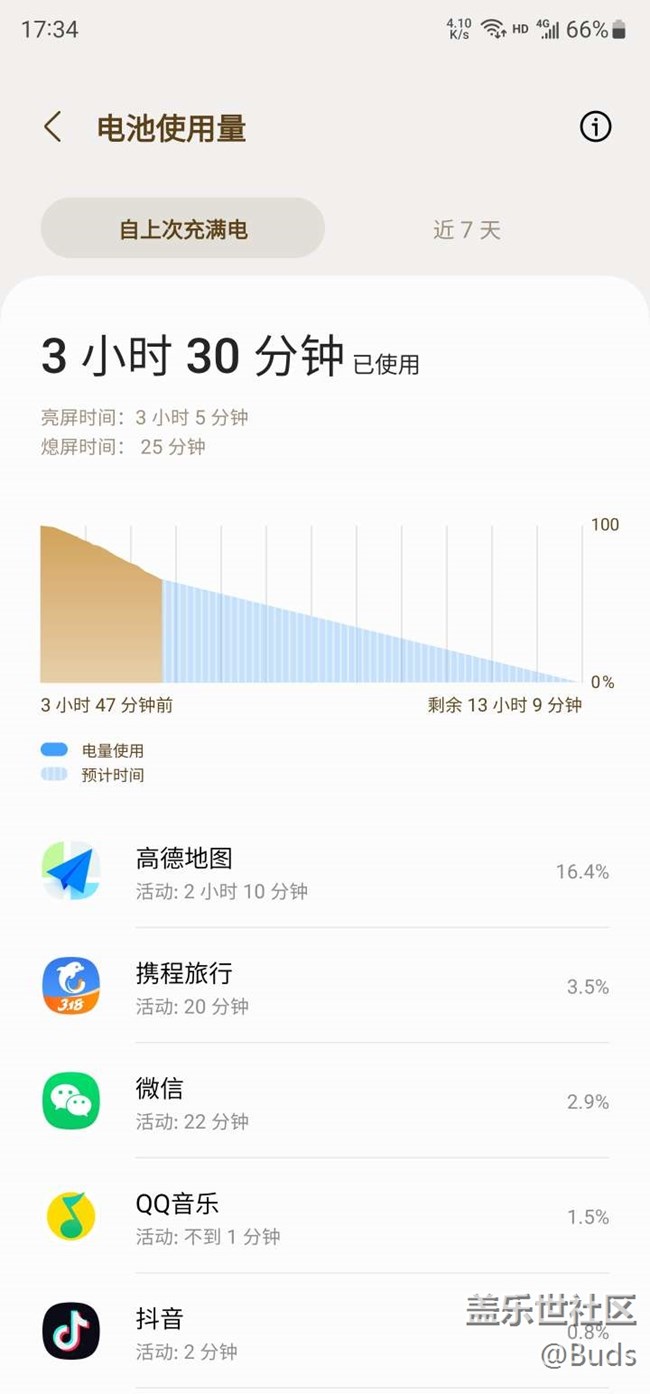Image resolution: width=650 pixels, height=1394 pixels.
Task: Tap the 抖音 battery usage row
Action: click(325, 1332)
